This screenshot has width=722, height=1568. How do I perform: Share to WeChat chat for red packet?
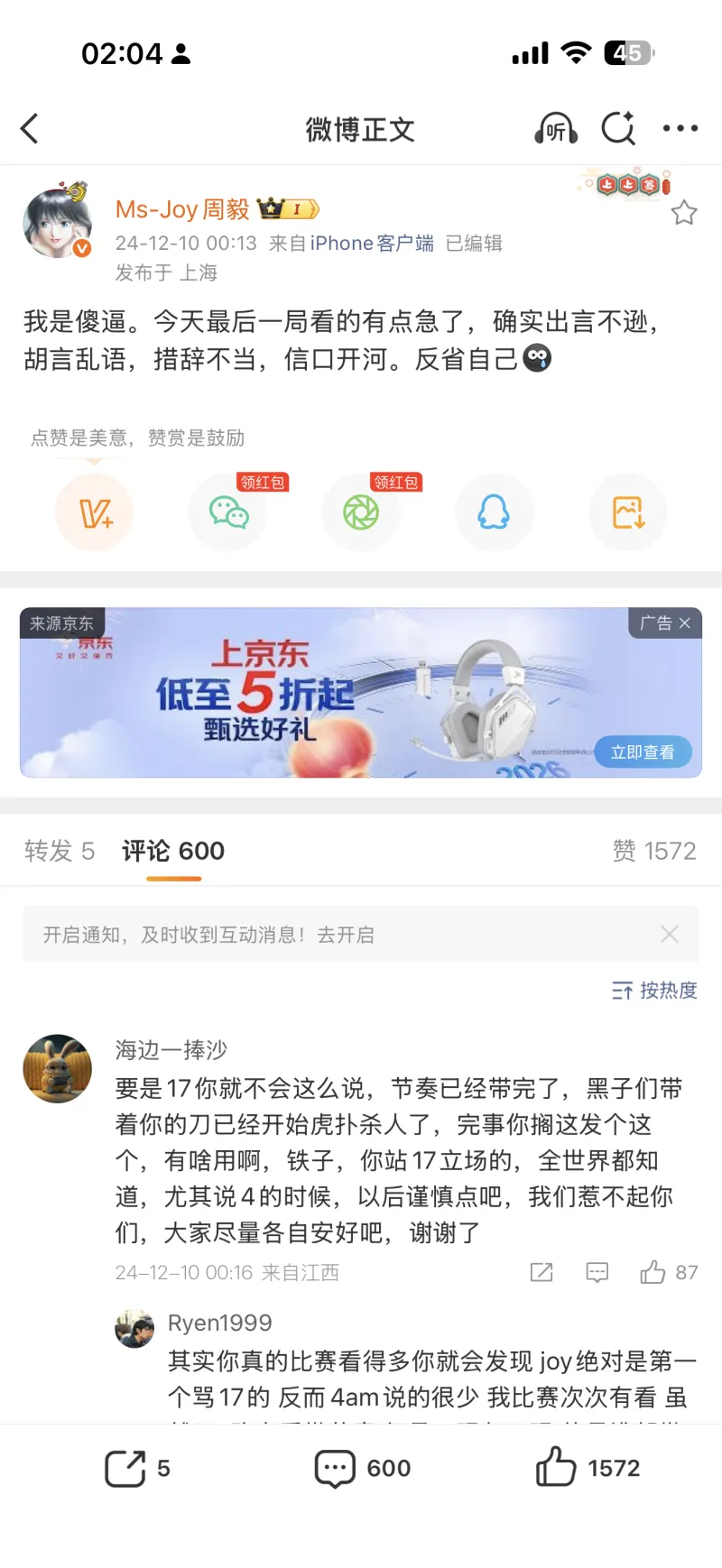point(227,512)
